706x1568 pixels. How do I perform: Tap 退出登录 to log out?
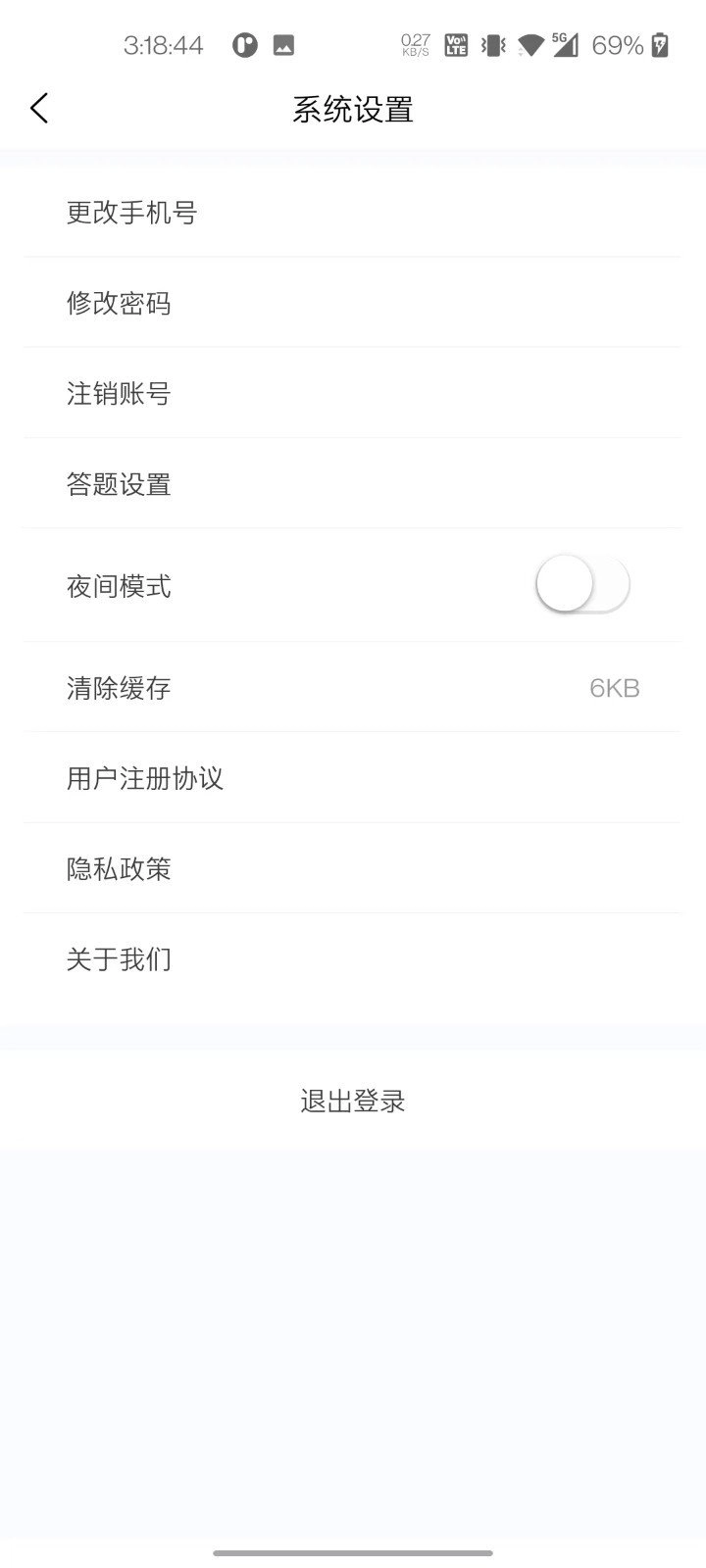coord(353,1100)
